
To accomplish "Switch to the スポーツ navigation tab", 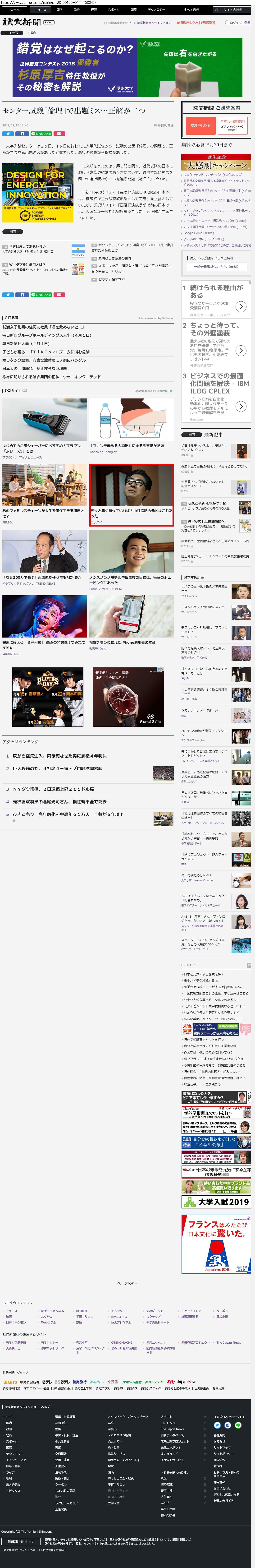I will 113,10.
